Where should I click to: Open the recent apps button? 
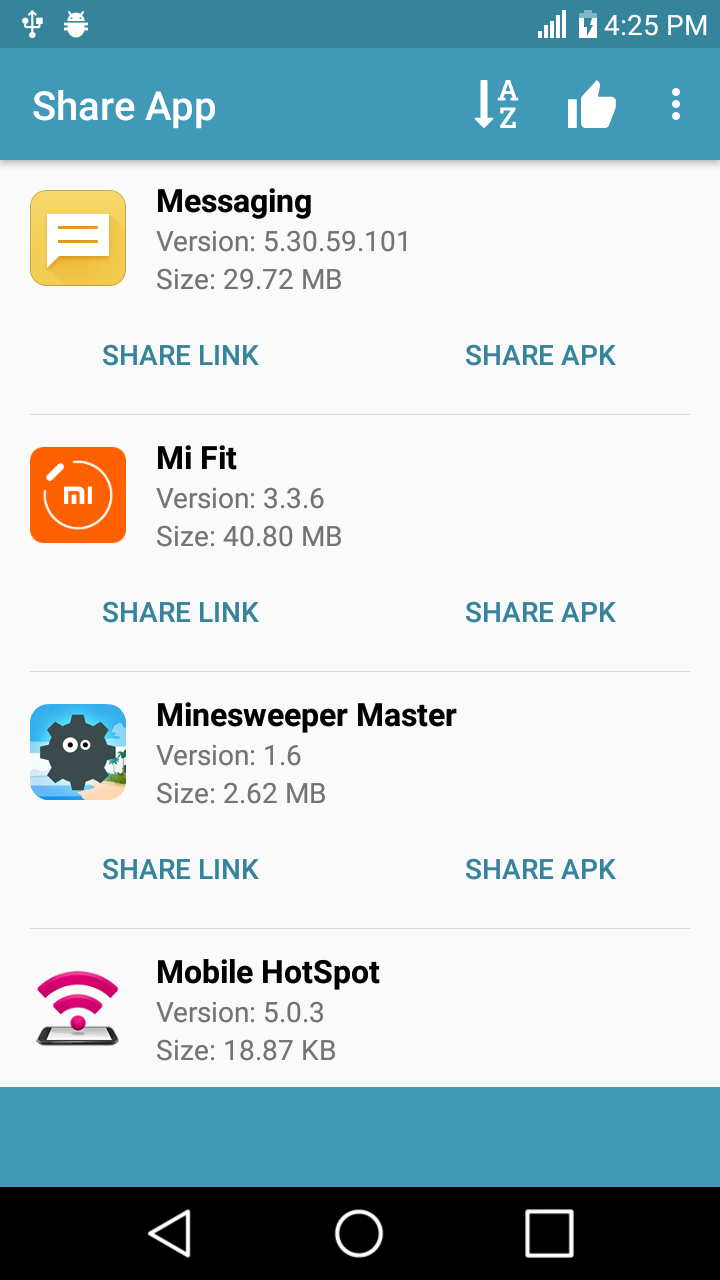[548, 1233]
